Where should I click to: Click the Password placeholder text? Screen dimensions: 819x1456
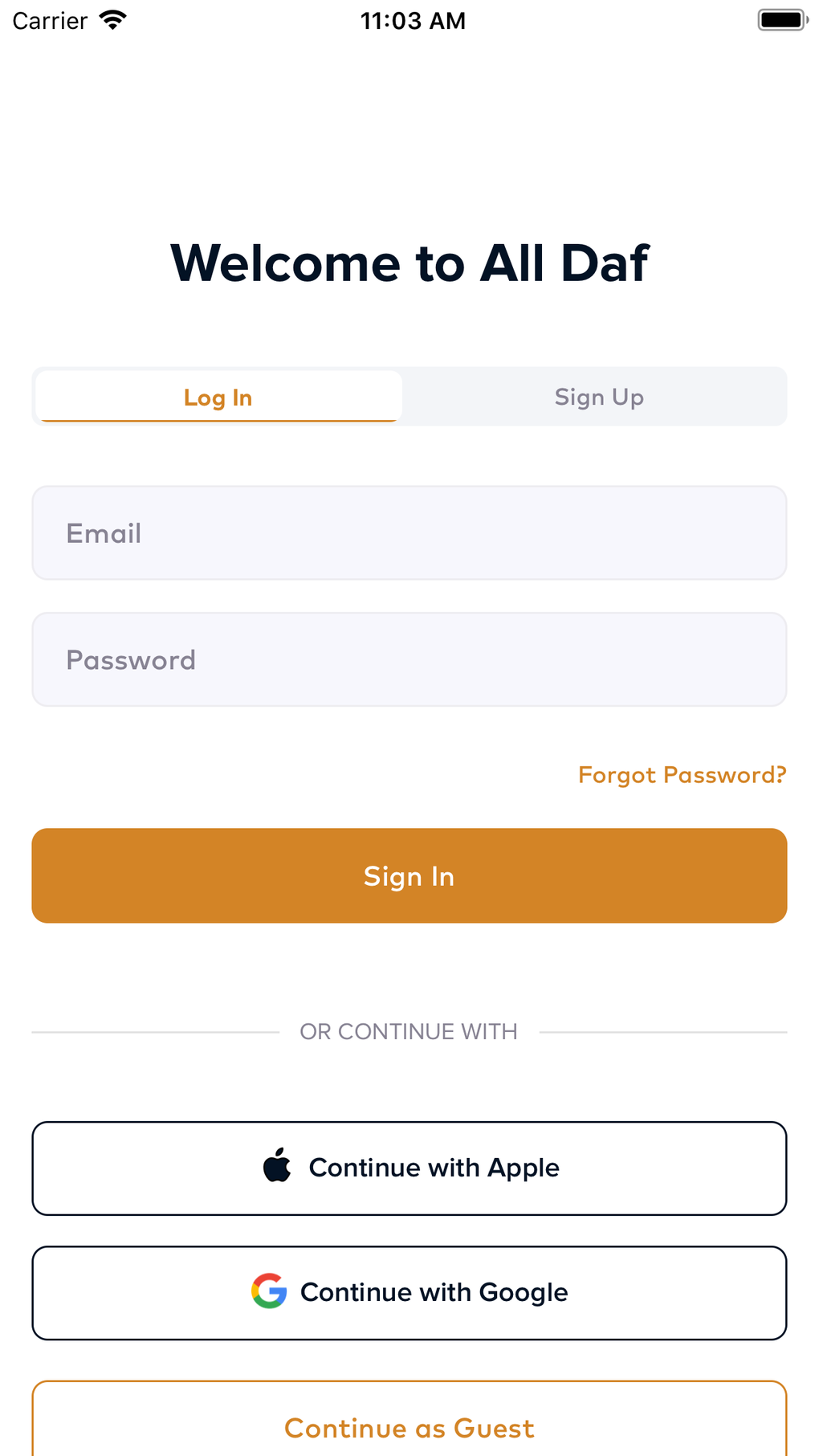tap(131, 659)
